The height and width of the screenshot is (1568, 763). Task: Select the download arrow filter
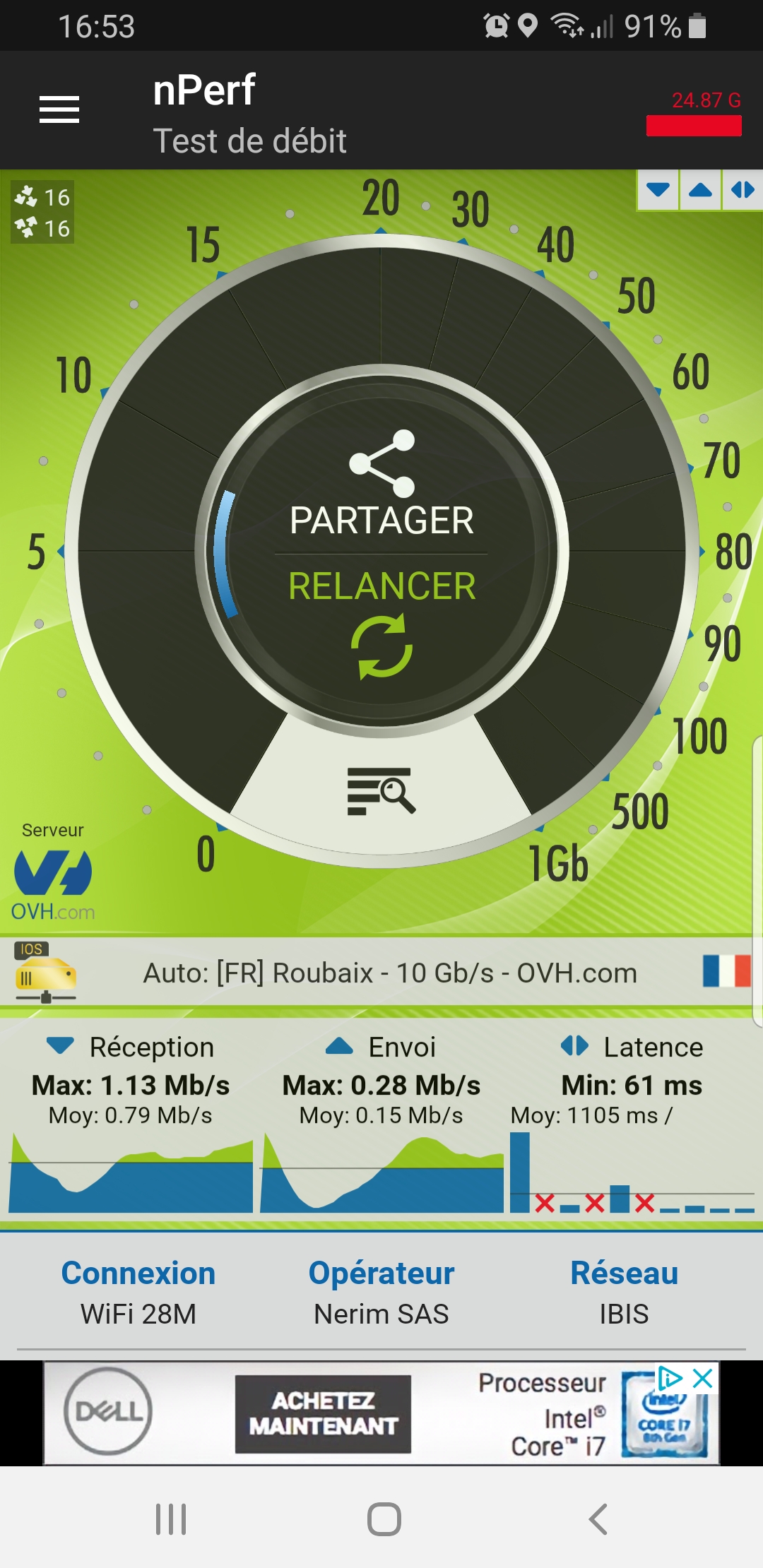(658, 190)
